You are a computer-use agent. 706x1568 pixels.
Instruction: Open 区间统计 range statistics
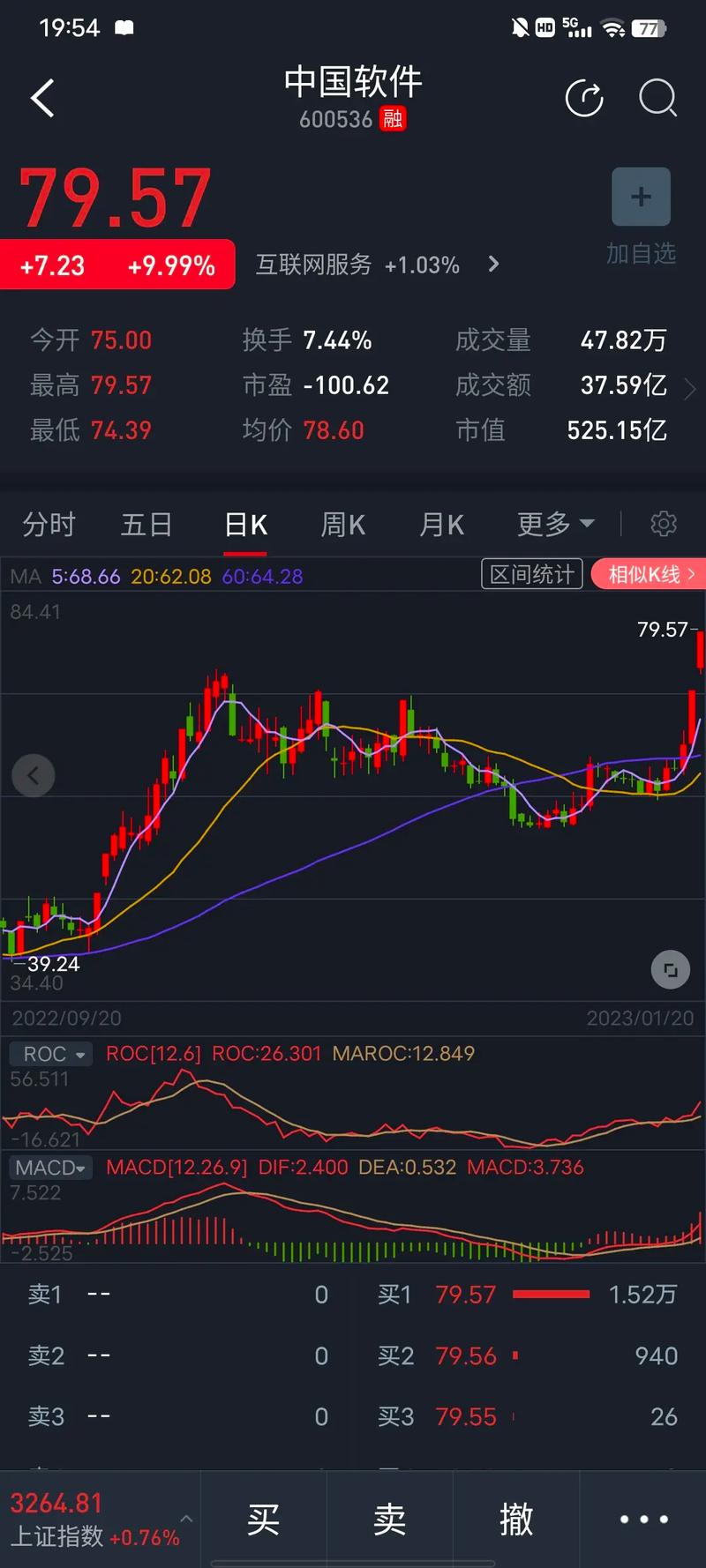[531, 575]
